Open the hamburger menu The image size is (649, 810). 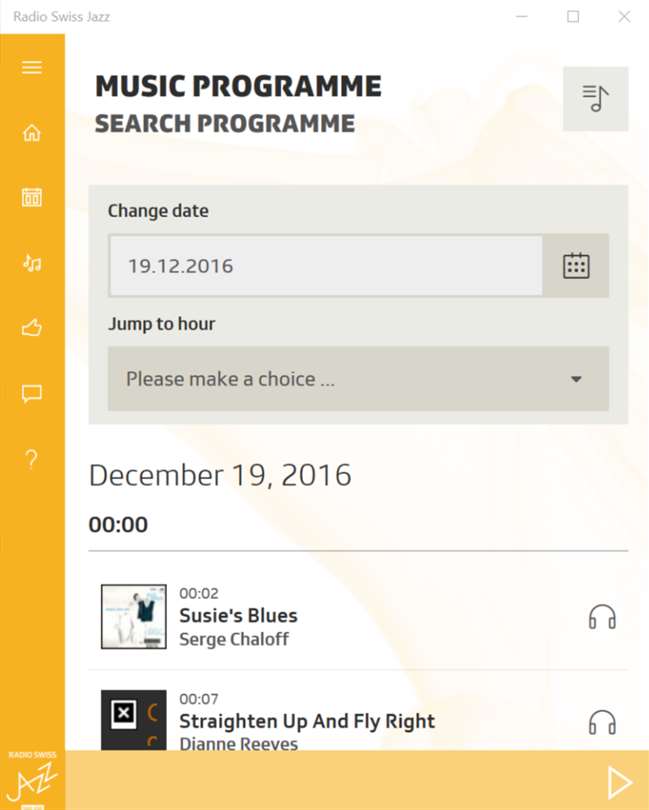pos(32,68)
